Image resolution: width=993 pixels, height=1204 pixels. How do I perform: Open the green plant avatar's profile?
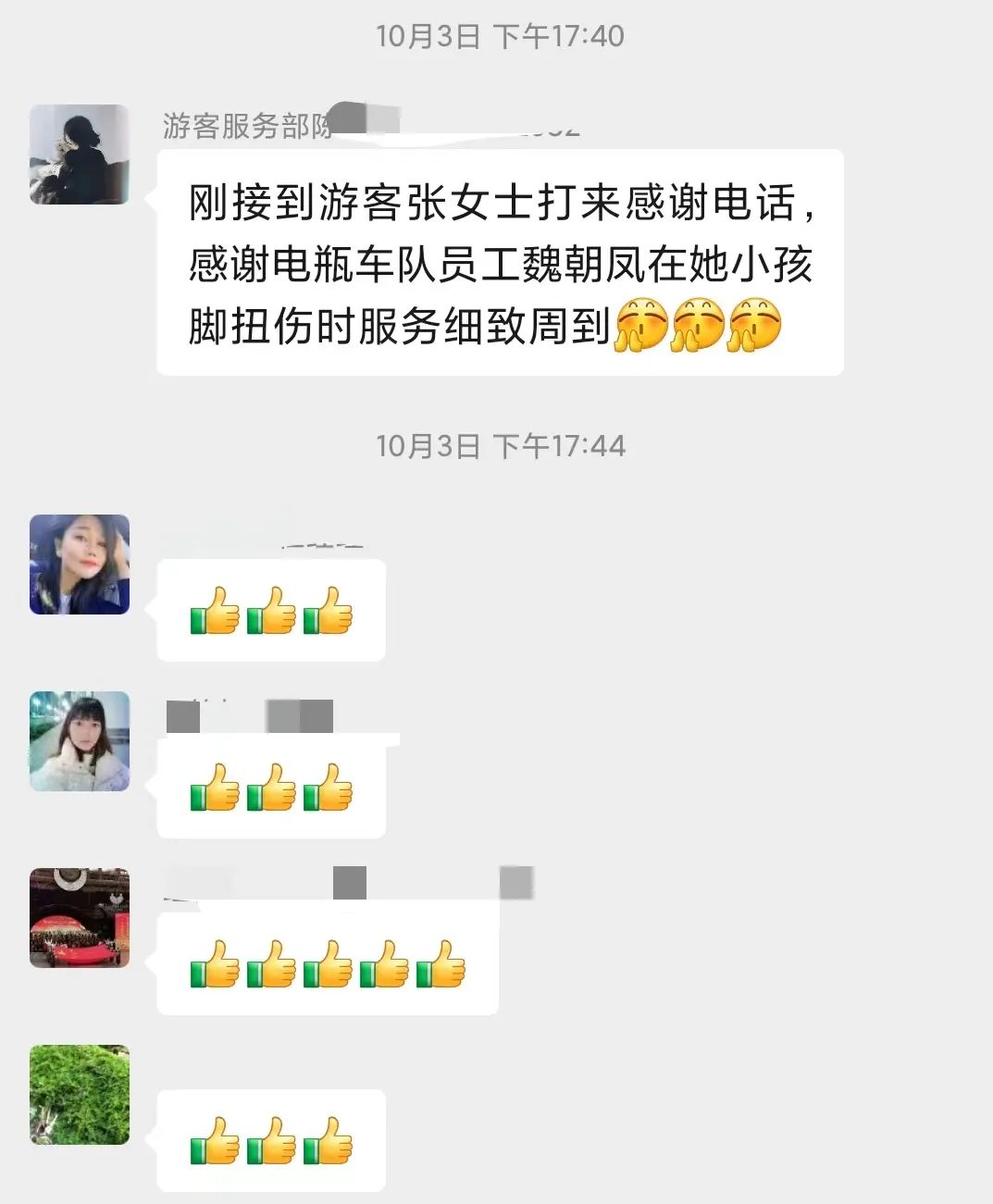click(80, 1095)
